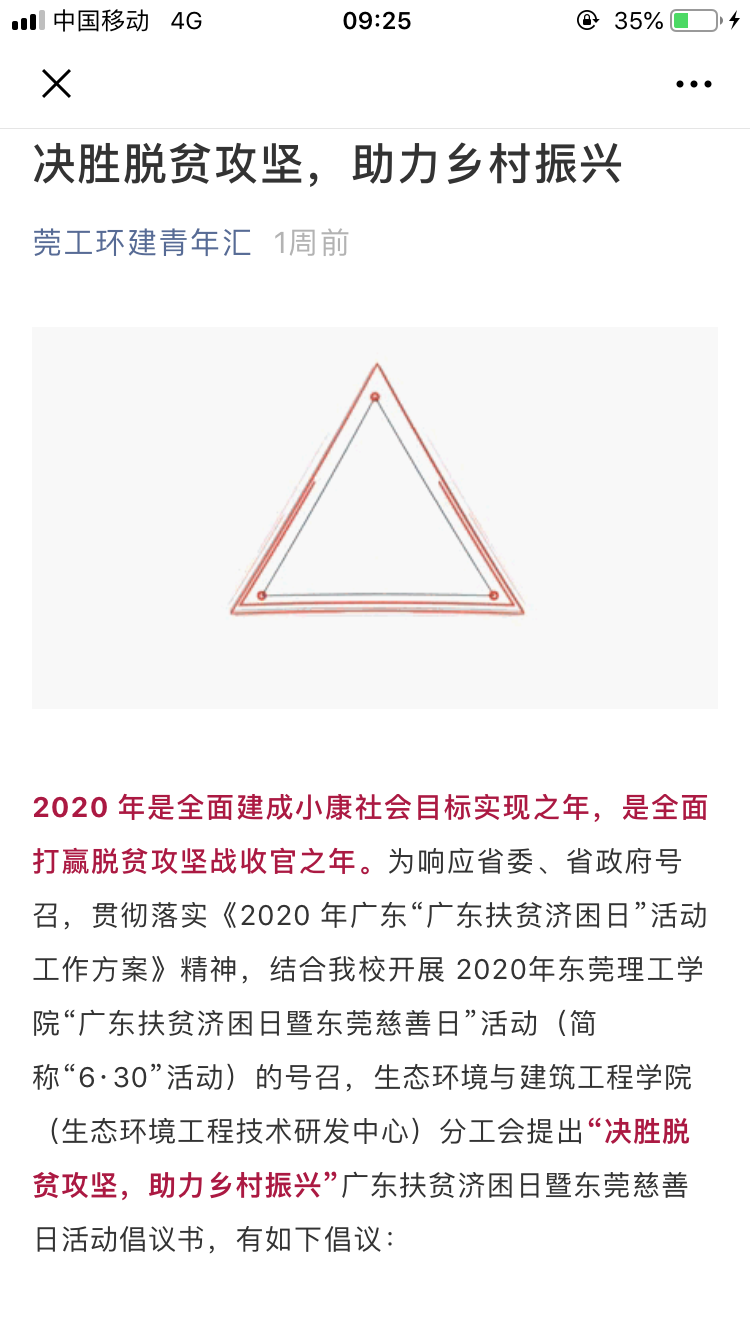Tap the three-dot more options icon
750x1334 pixels.
click(x=693, y=84)
